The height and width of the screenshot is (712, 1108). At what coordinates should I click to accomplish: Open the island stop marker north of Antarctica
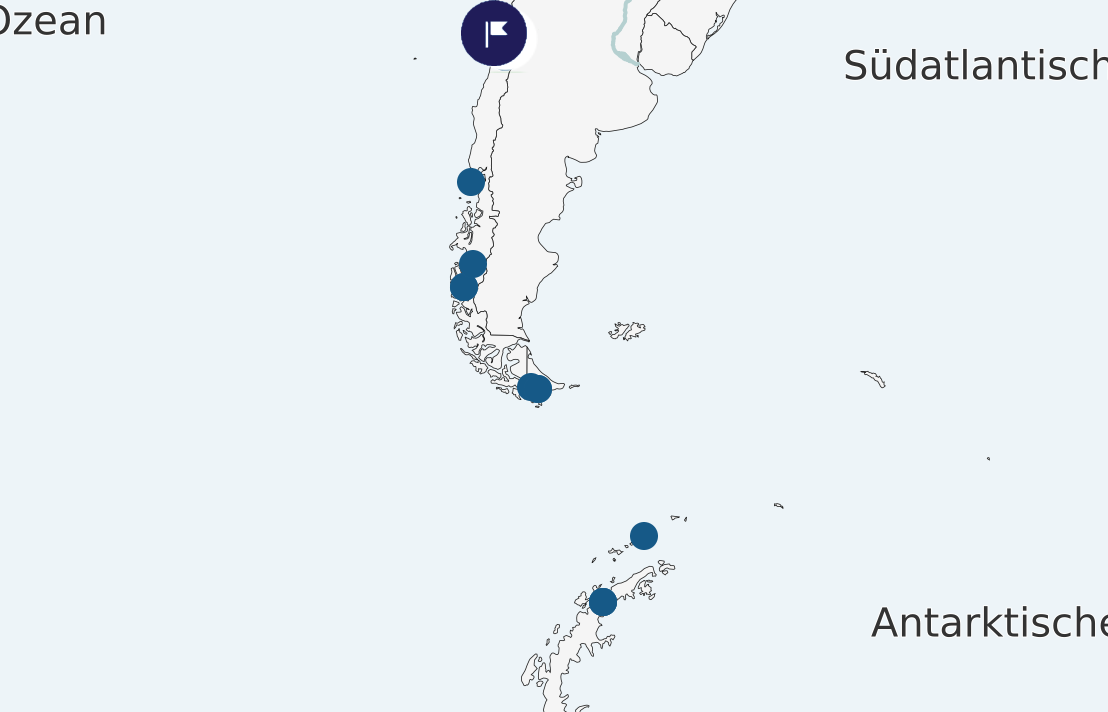(644, 536)
